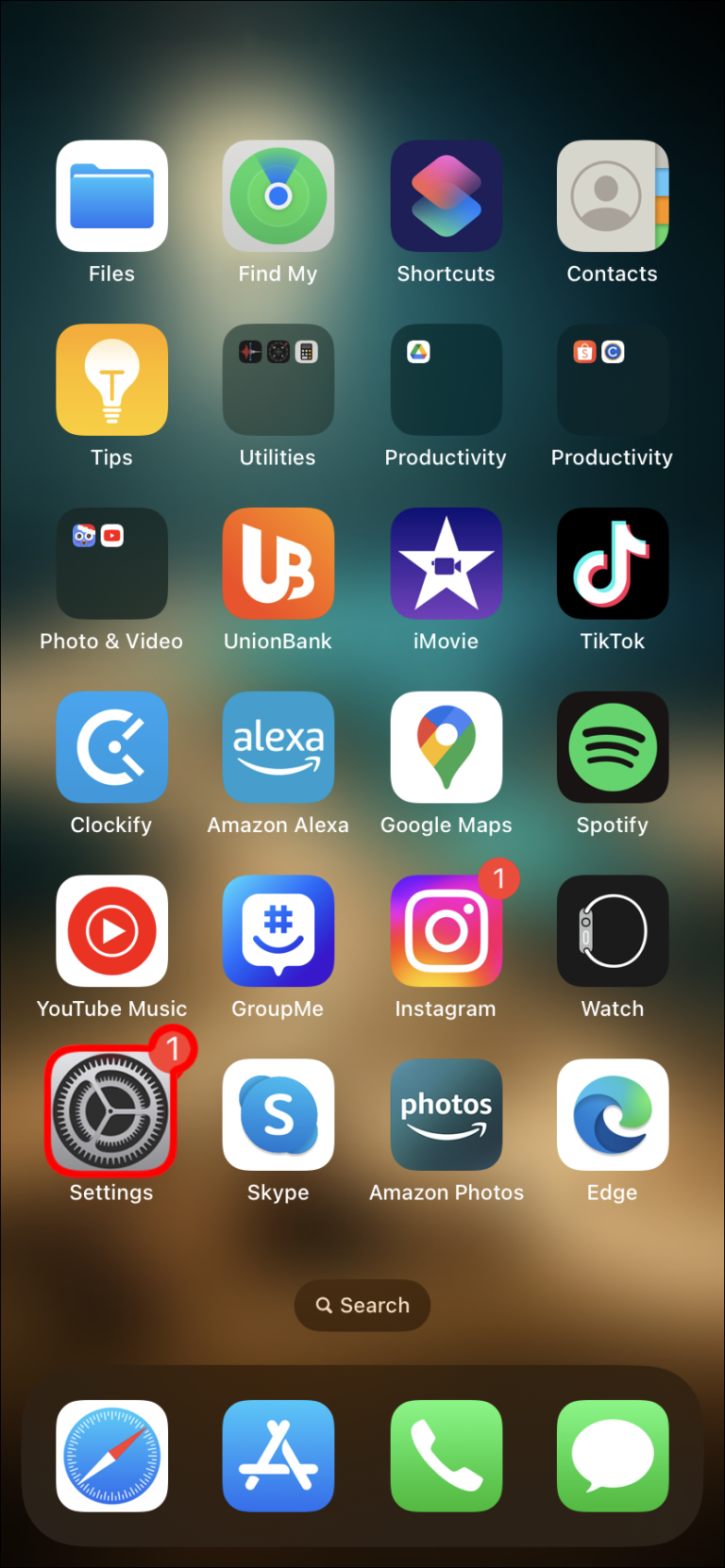Open Amazon Alexa
Screen dimensions: 725x1568
pyautogui.click(x=278, y=746)
